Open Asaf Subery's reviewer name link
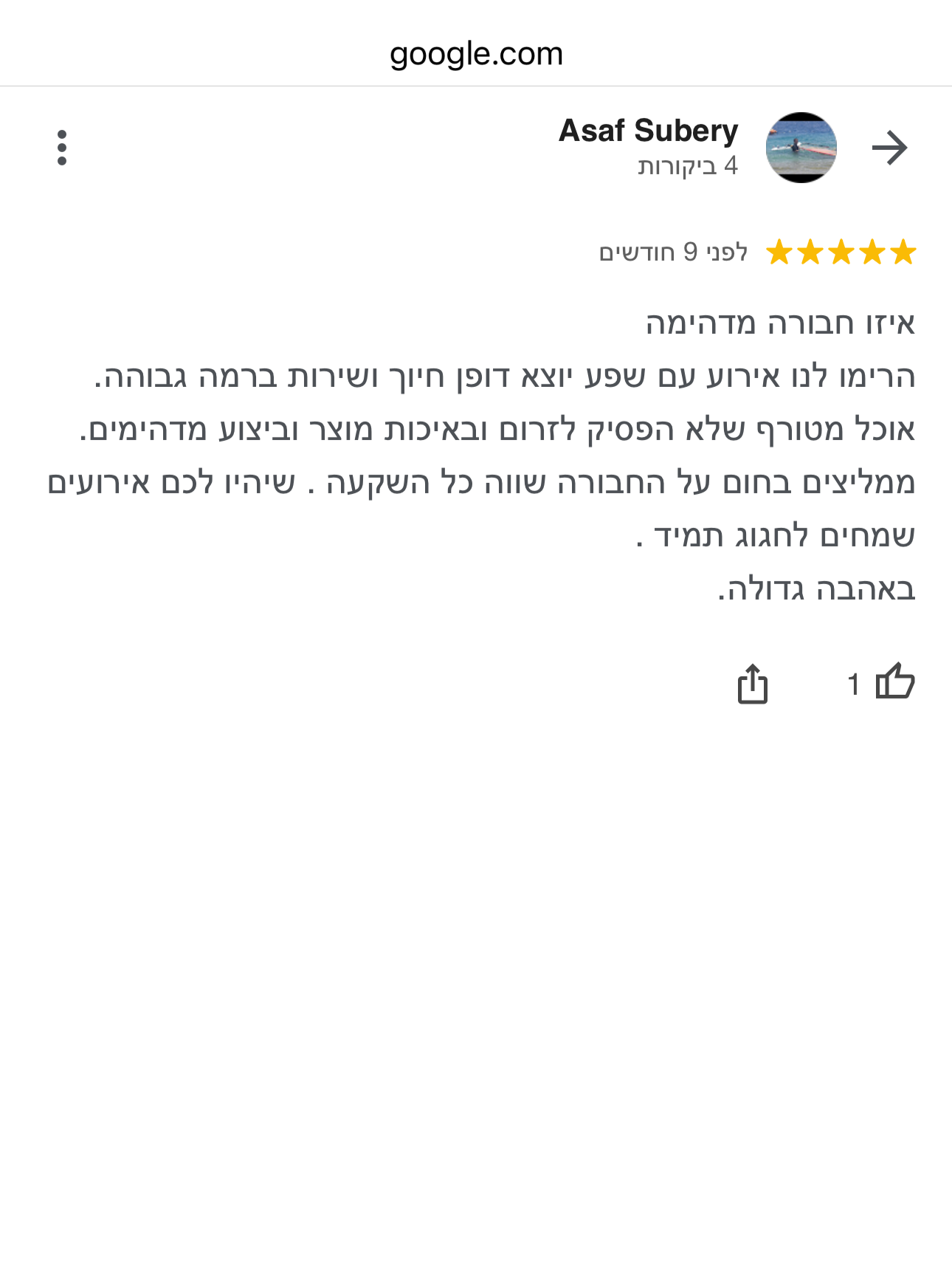Image resolution: width=952 pixels, height=1270 pixels. (648, 131)
